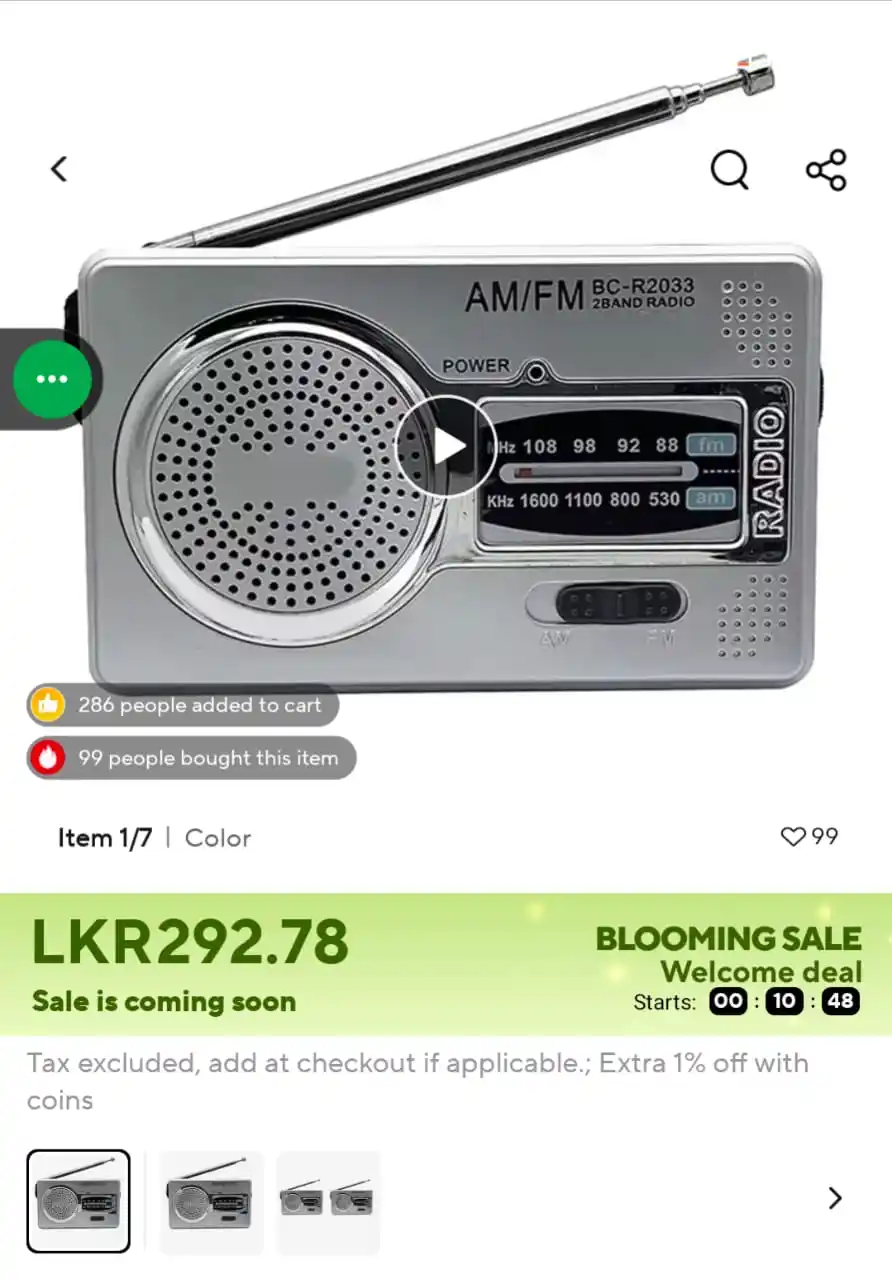The image size is (892, 1280).
Task: Select the second color thumbnail
Action: pyautogui.click(x=210, y=1201)
